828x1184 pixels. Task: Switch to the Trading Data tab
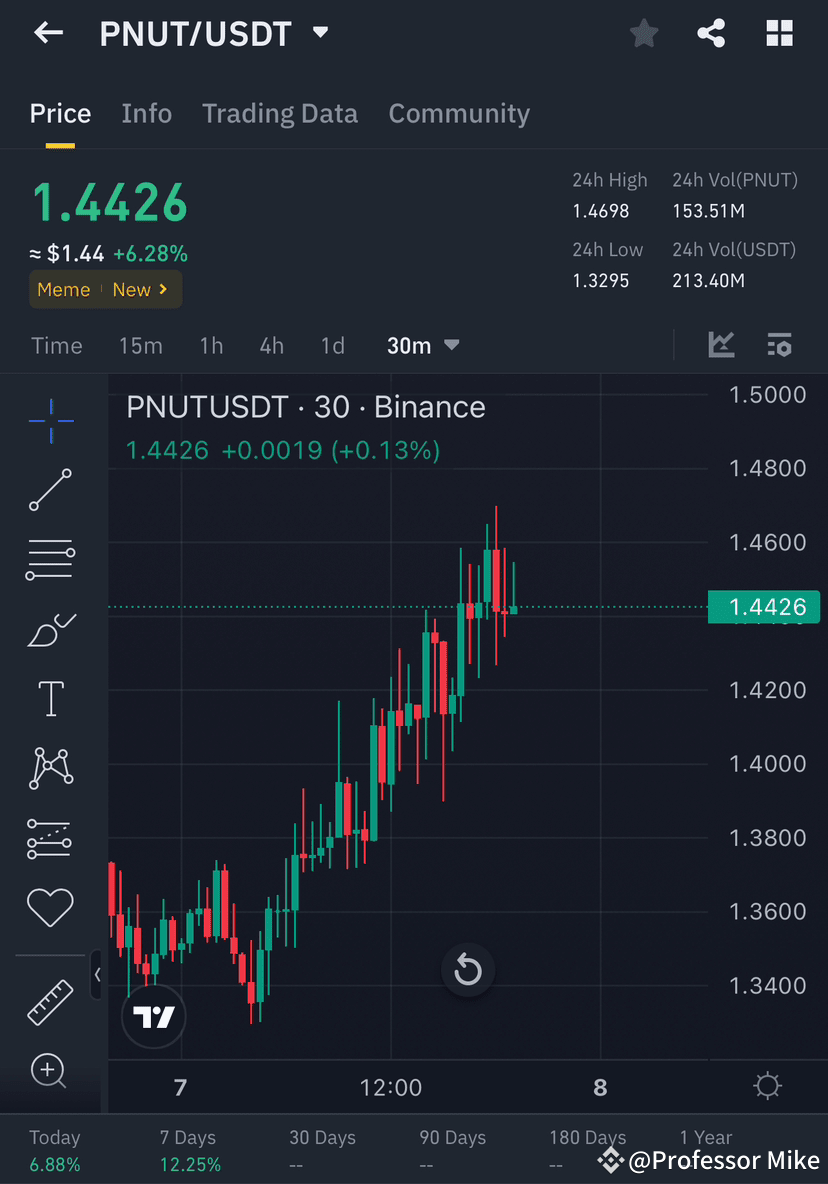tap(280, 113)
